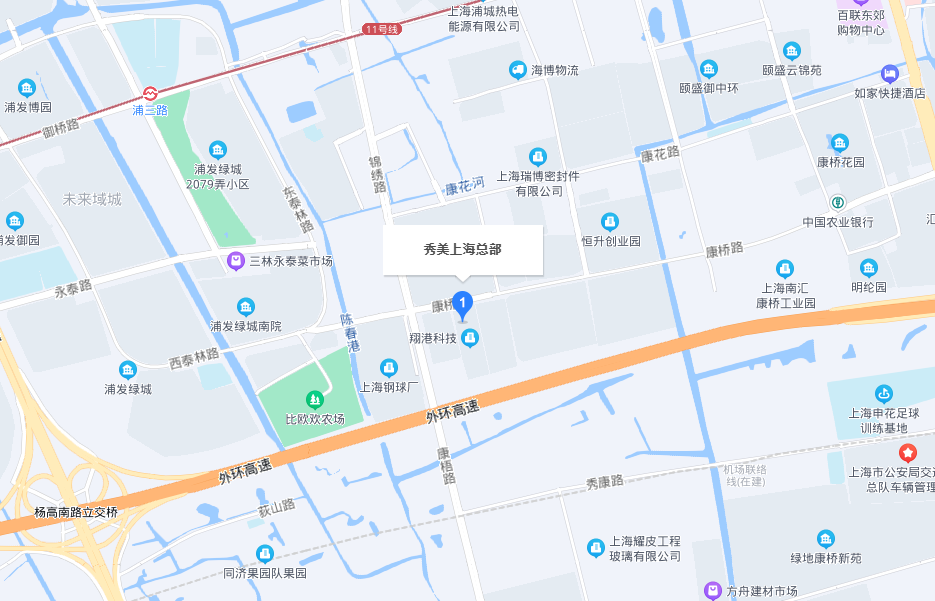Open the 秀美上海总部 info window
The height and width of the screenshot is (601, 935).
pyautogui.click(x=462, y=250)
